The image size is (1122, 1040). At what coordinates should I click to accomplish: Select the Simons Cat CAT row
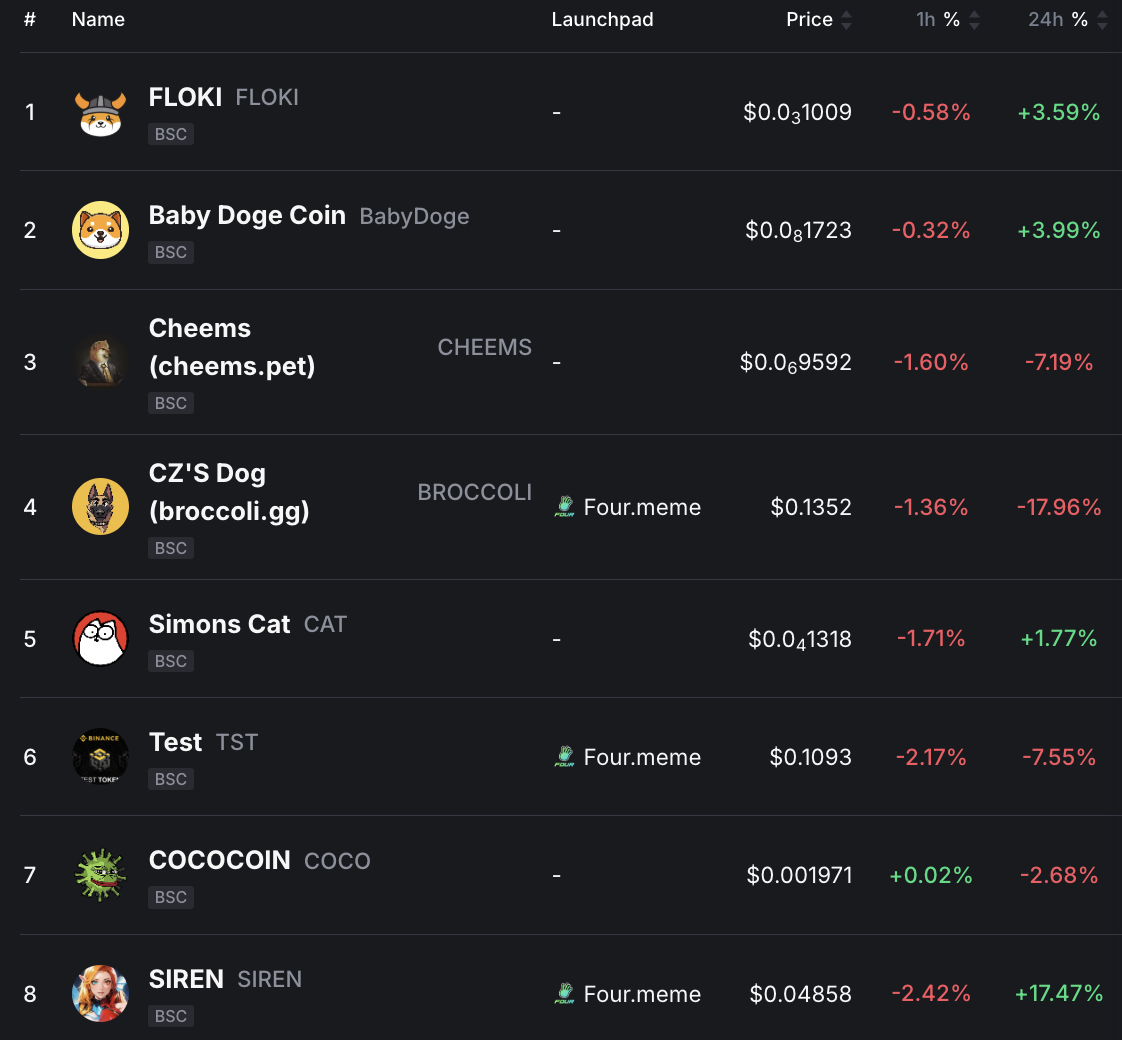tap(219, 625)
